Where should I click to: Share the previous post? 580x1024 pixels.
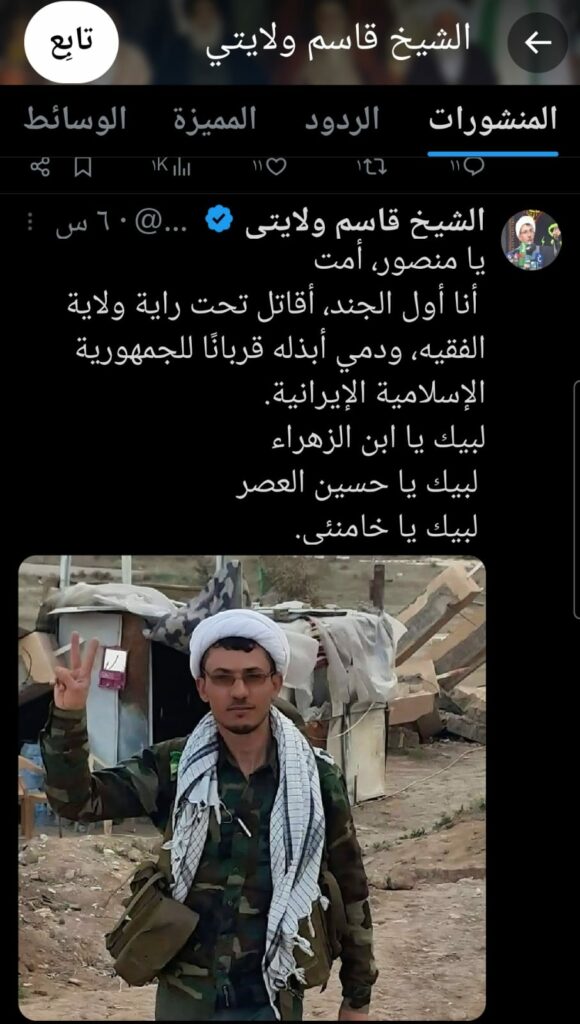pyautogui.click(x=40, y=168)
